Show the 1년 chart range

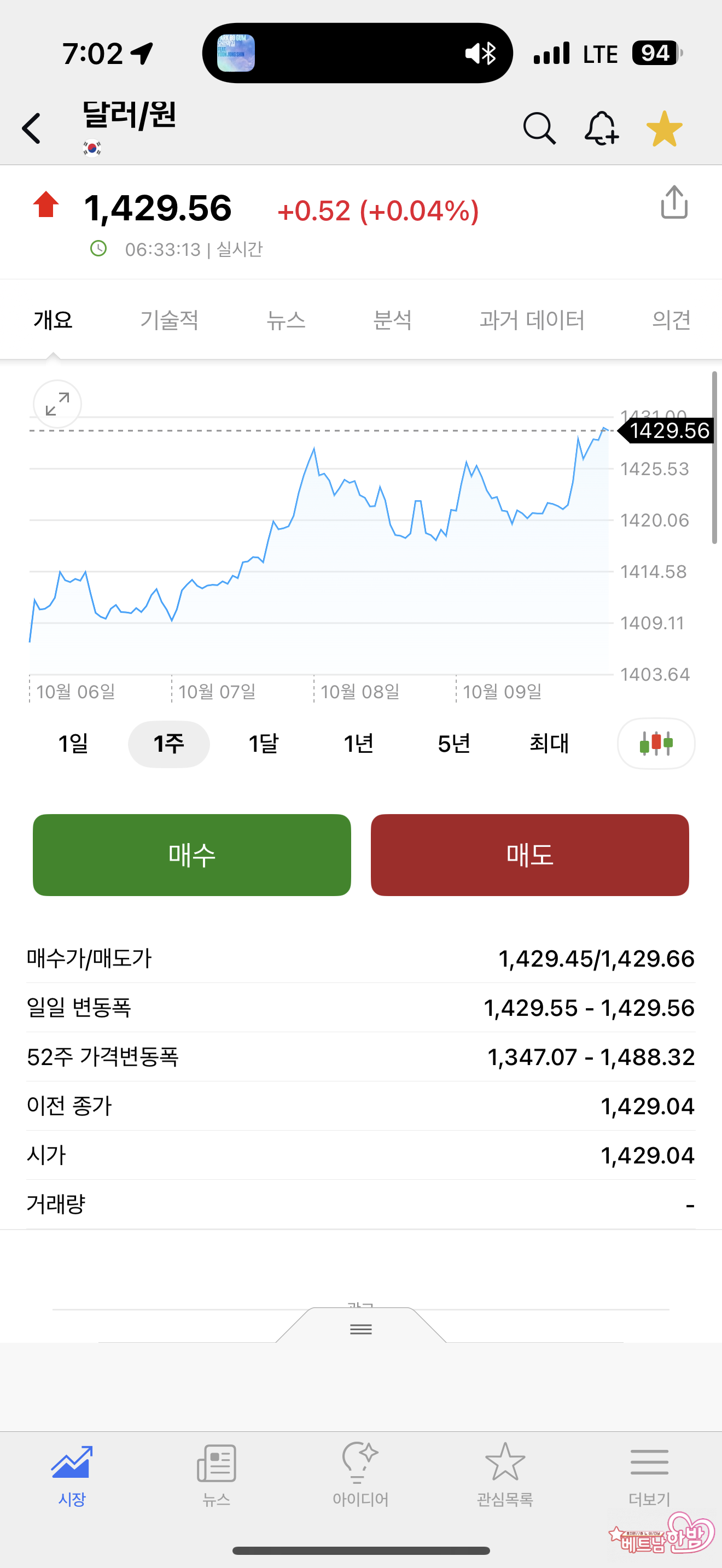359,744
